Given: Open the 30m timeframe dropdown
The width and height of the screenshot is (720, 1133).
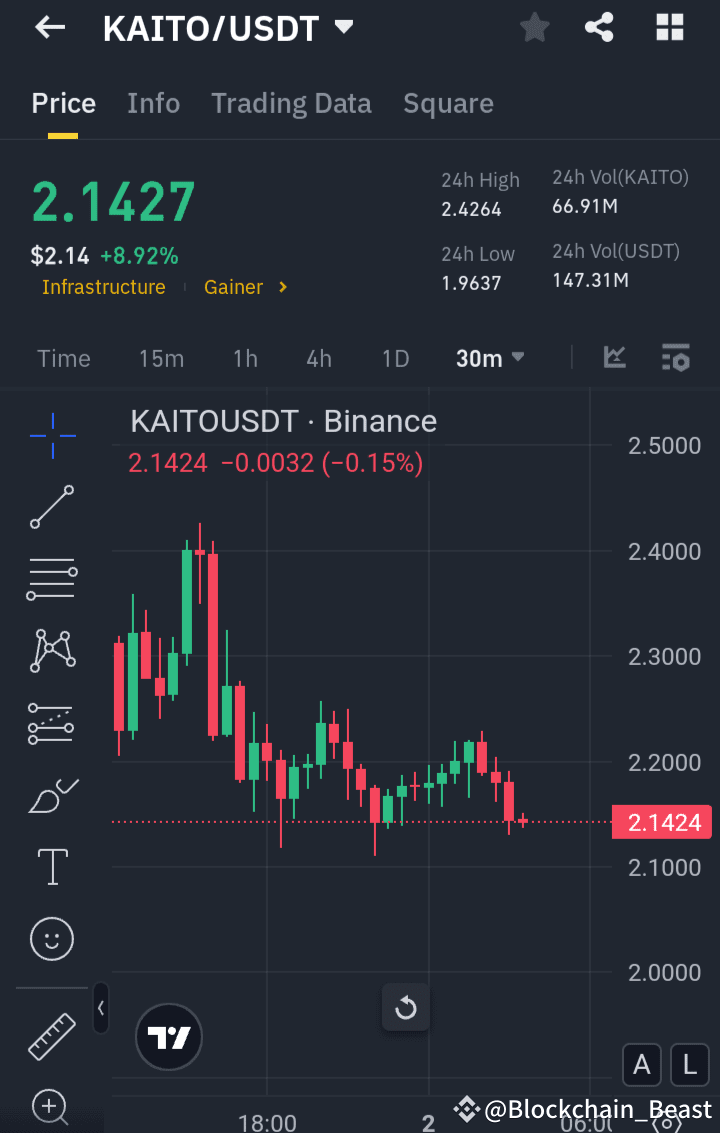Looking at the screenshot, I should click(489, 357).
